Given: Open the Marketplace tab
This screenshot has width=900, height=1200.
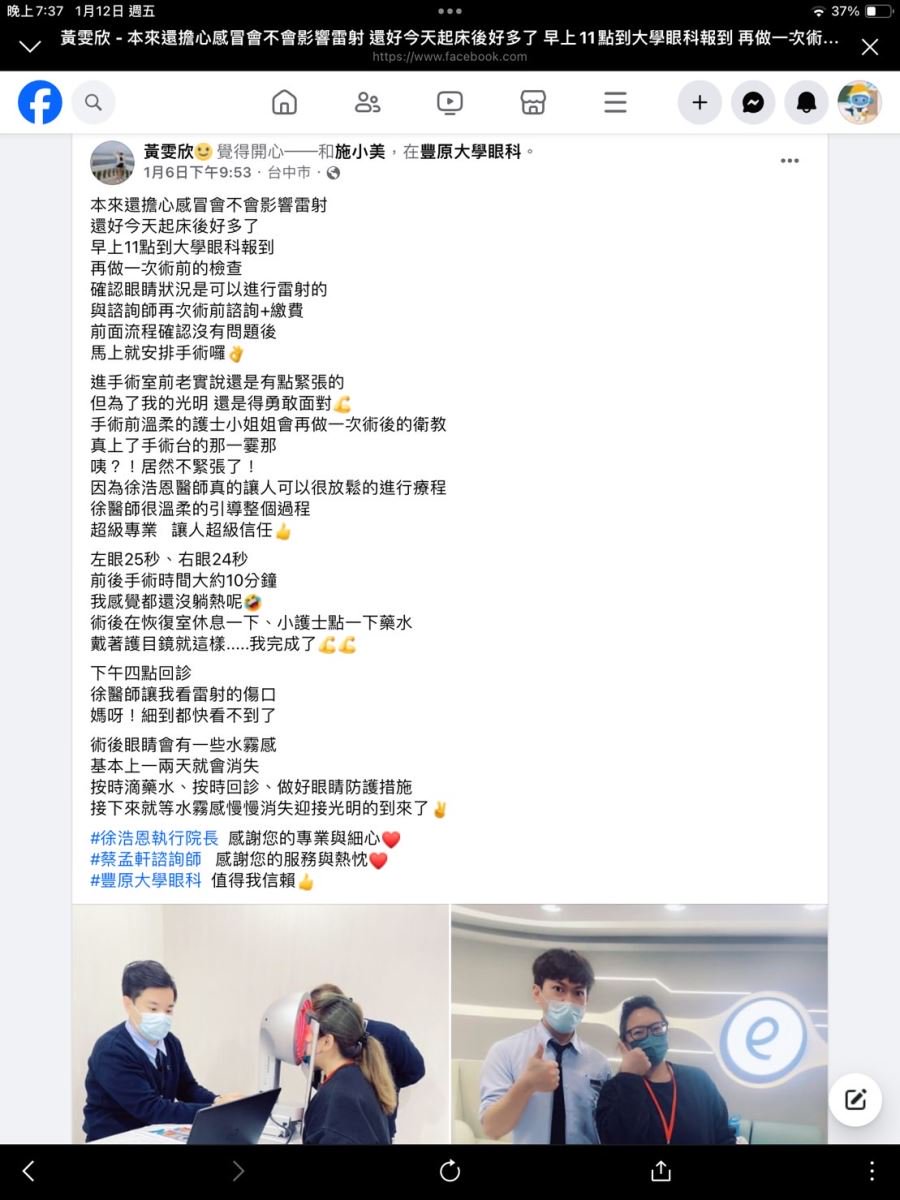Looking at the screenshot, I should point(533,102).
